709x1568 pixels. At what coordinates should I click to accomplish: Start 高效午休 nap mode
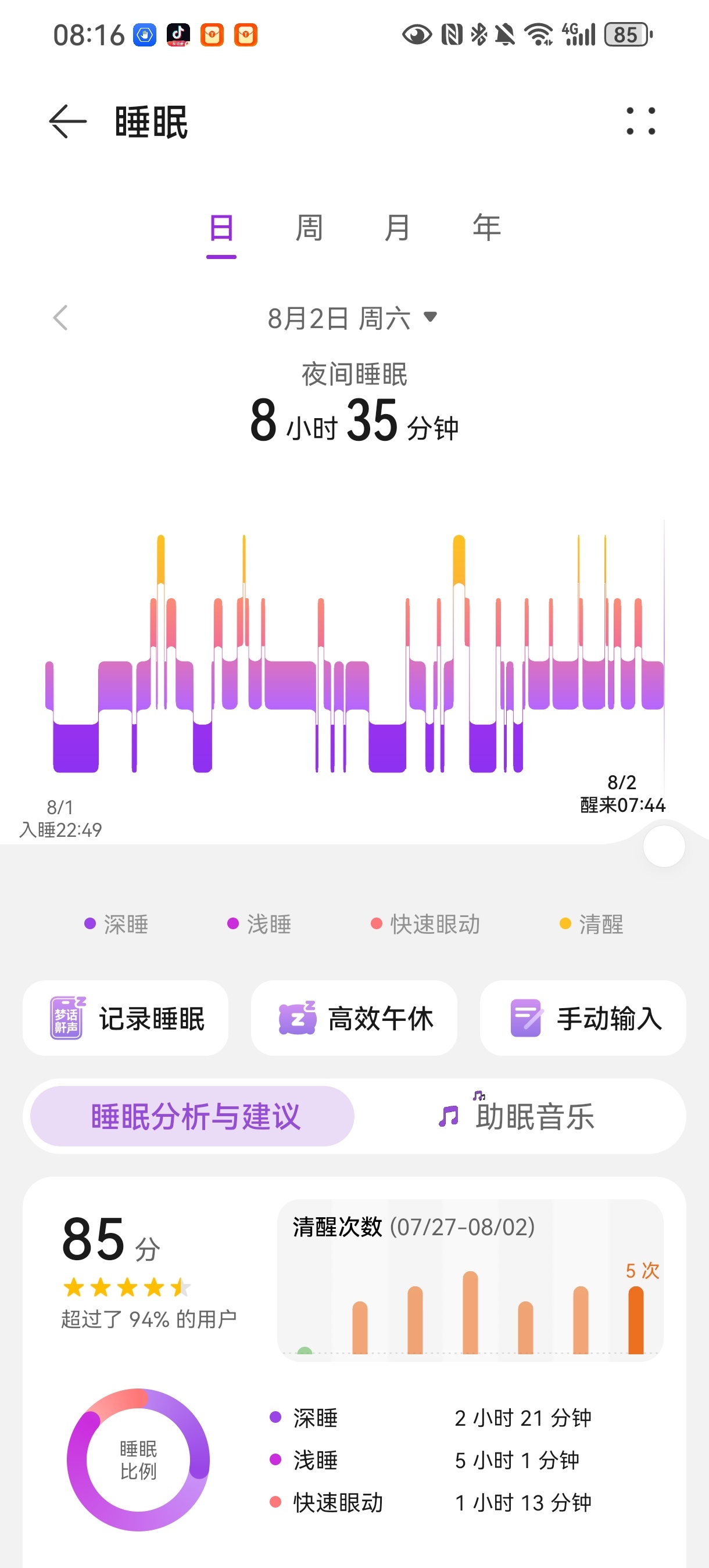(354, 1019)
